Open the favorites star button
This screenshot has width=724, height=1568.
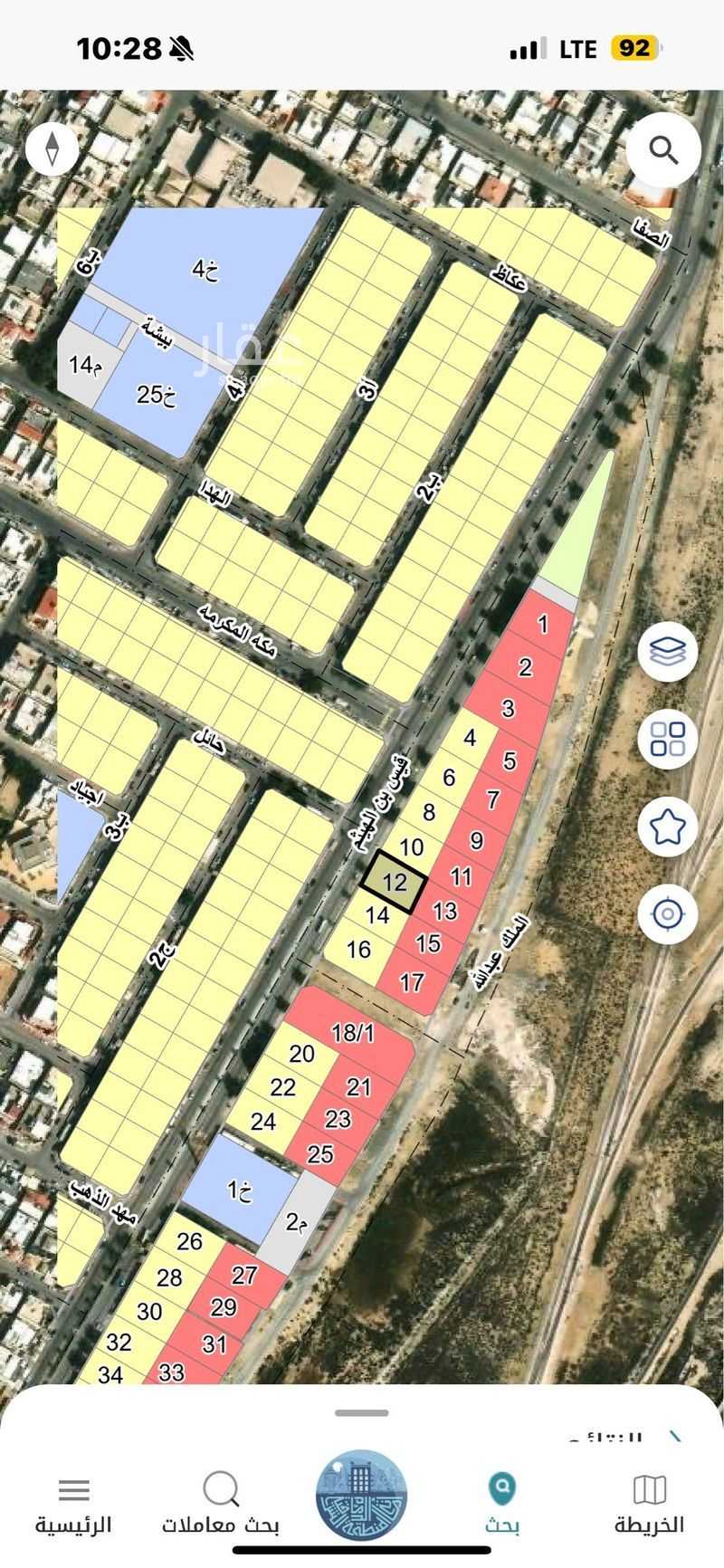tap(668, 827)
